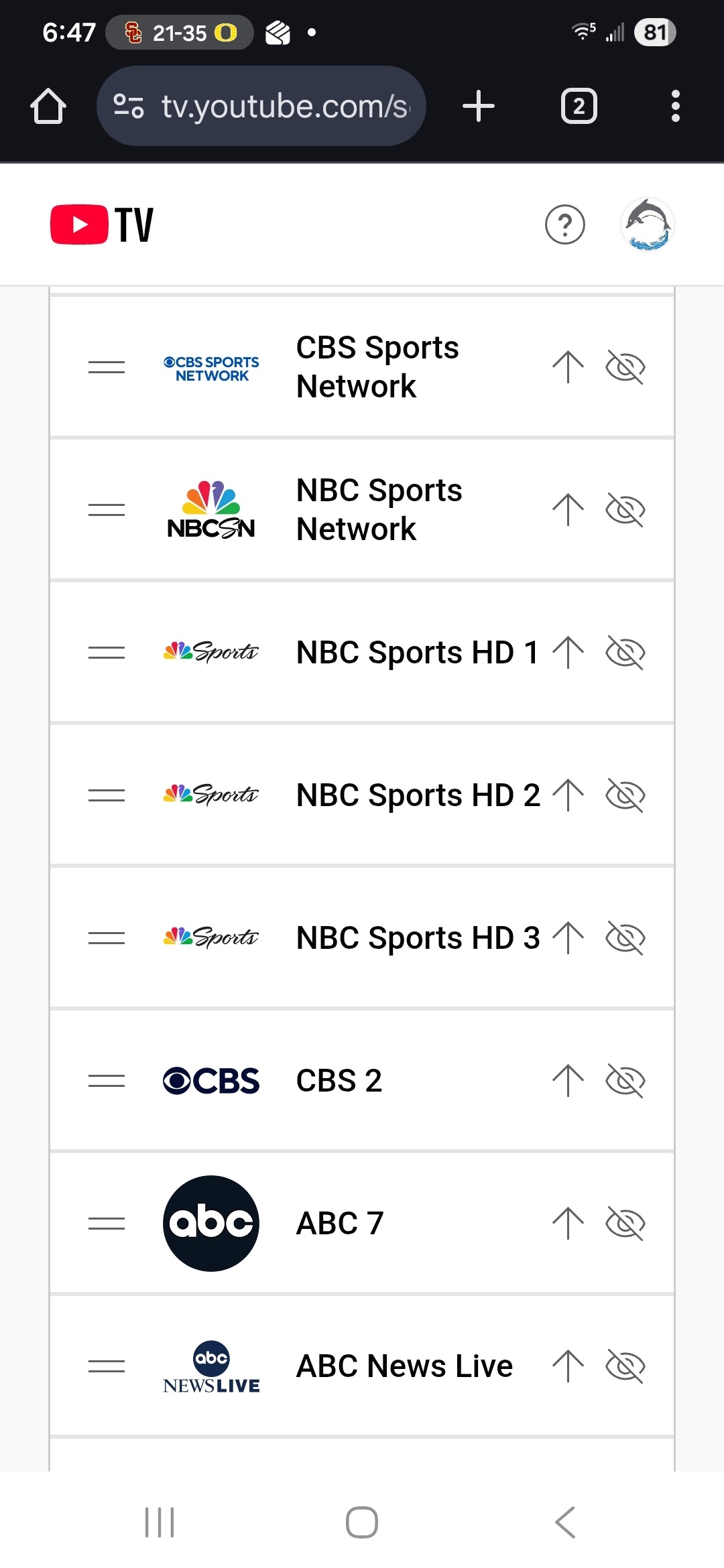Click the YouTube TV logo
Viewport: 724px width, 1568px height.
pos(101,224)
